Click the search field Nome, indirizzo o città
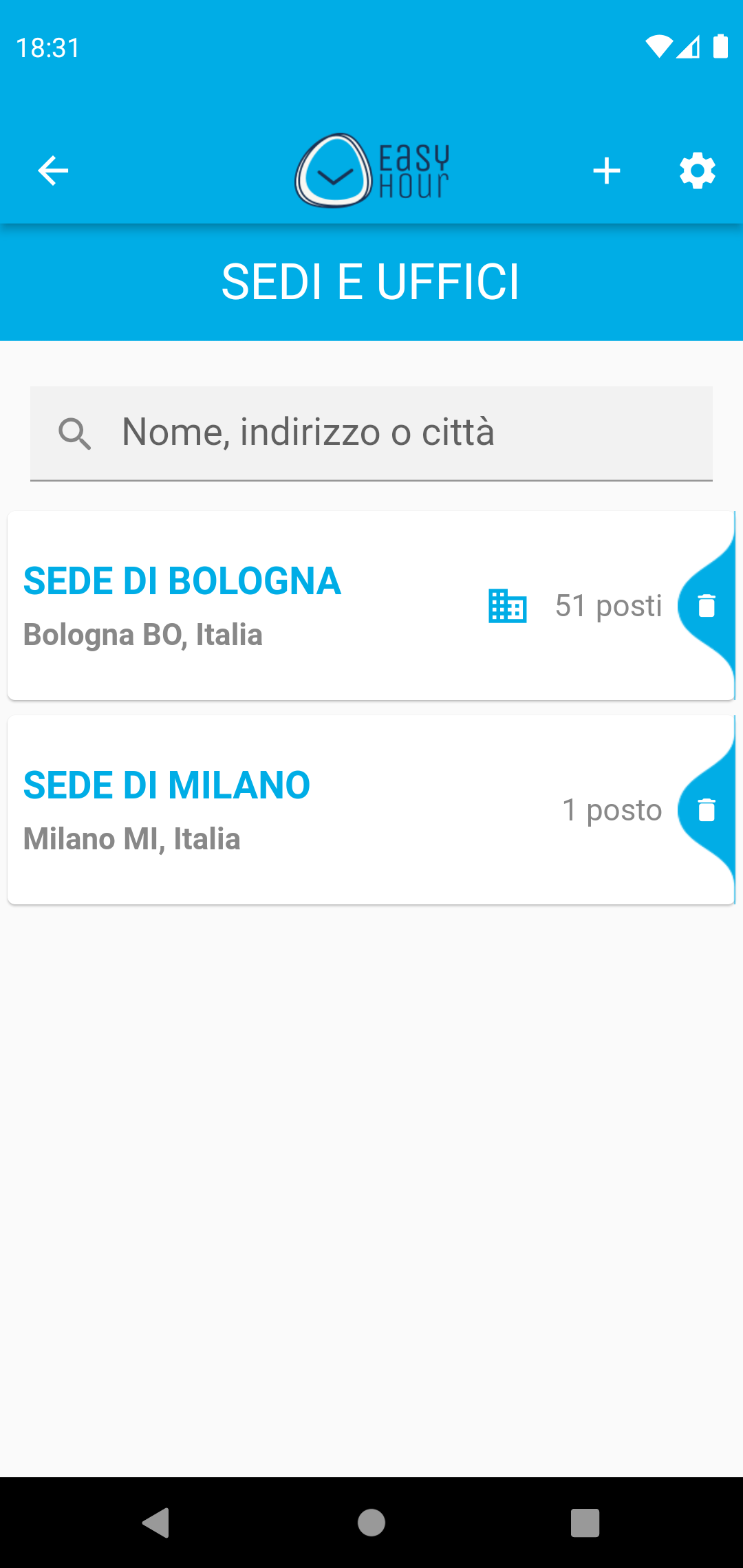 pos(371,433)
